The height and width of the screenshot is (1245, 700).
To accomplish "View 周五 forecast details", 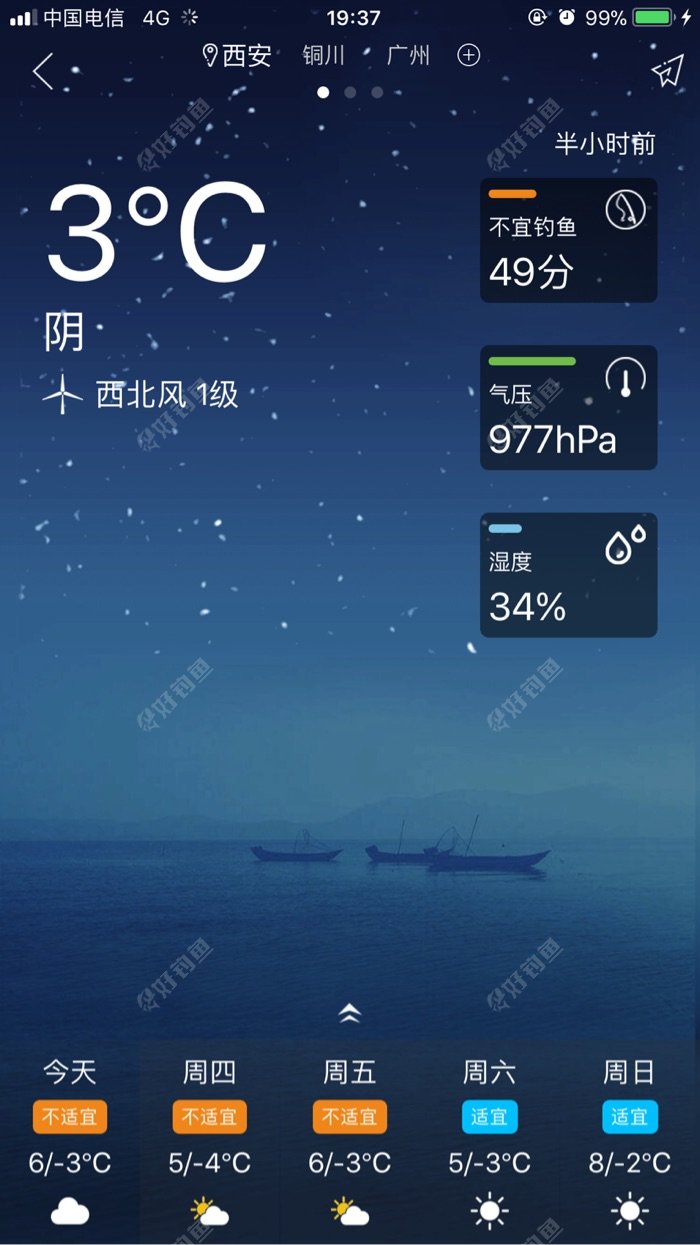I will 350,1140.
